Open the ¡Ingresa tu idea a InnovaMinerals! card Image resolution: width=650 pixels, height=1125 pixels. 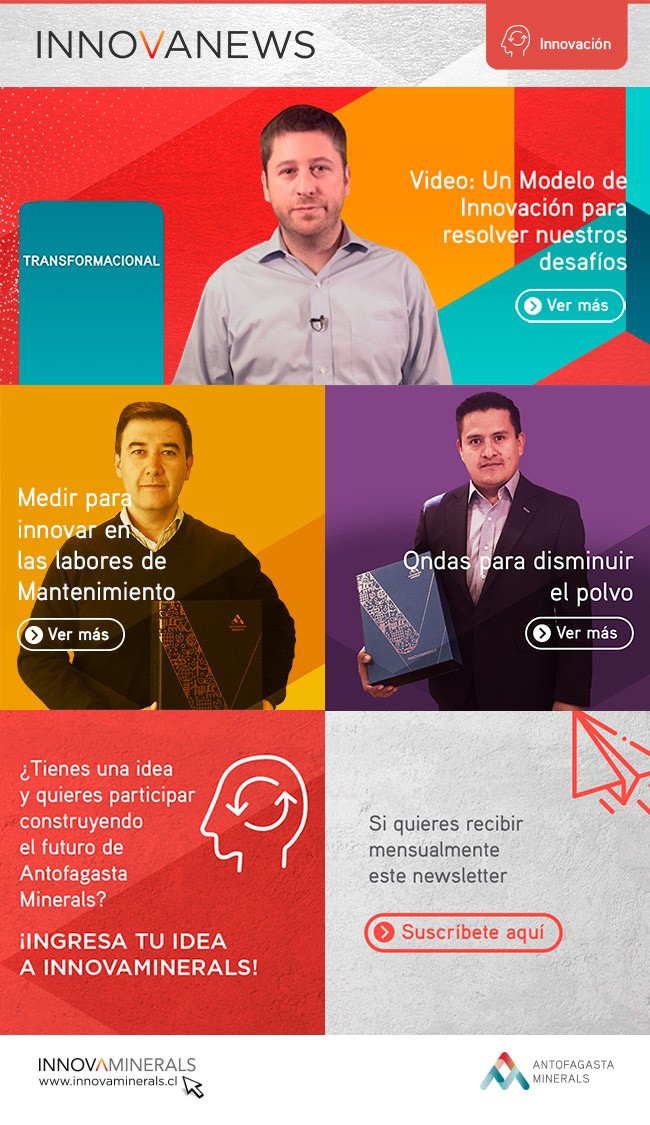click(138, 954)
